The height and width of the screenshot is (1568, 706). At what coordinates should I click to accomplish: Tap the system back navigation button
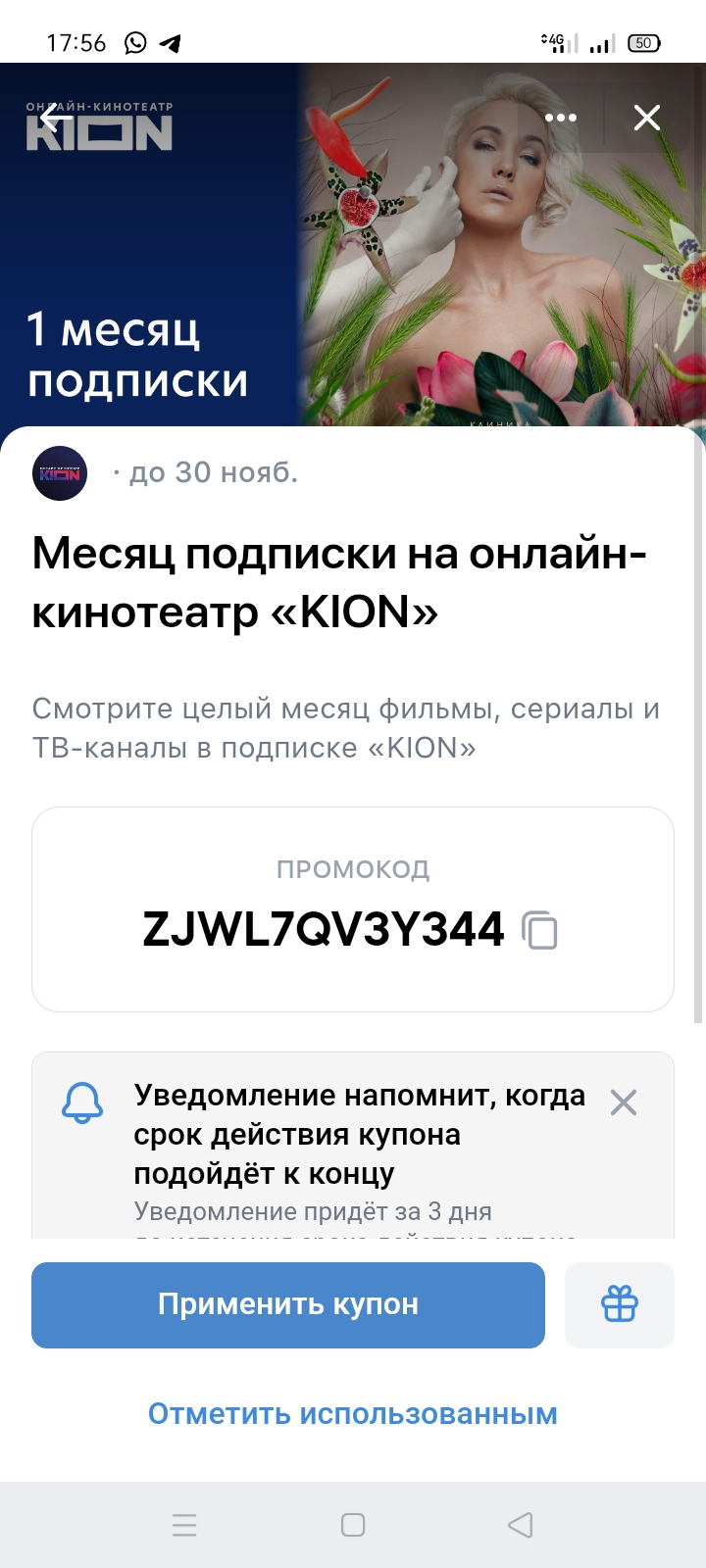(x=521, y=1525)
